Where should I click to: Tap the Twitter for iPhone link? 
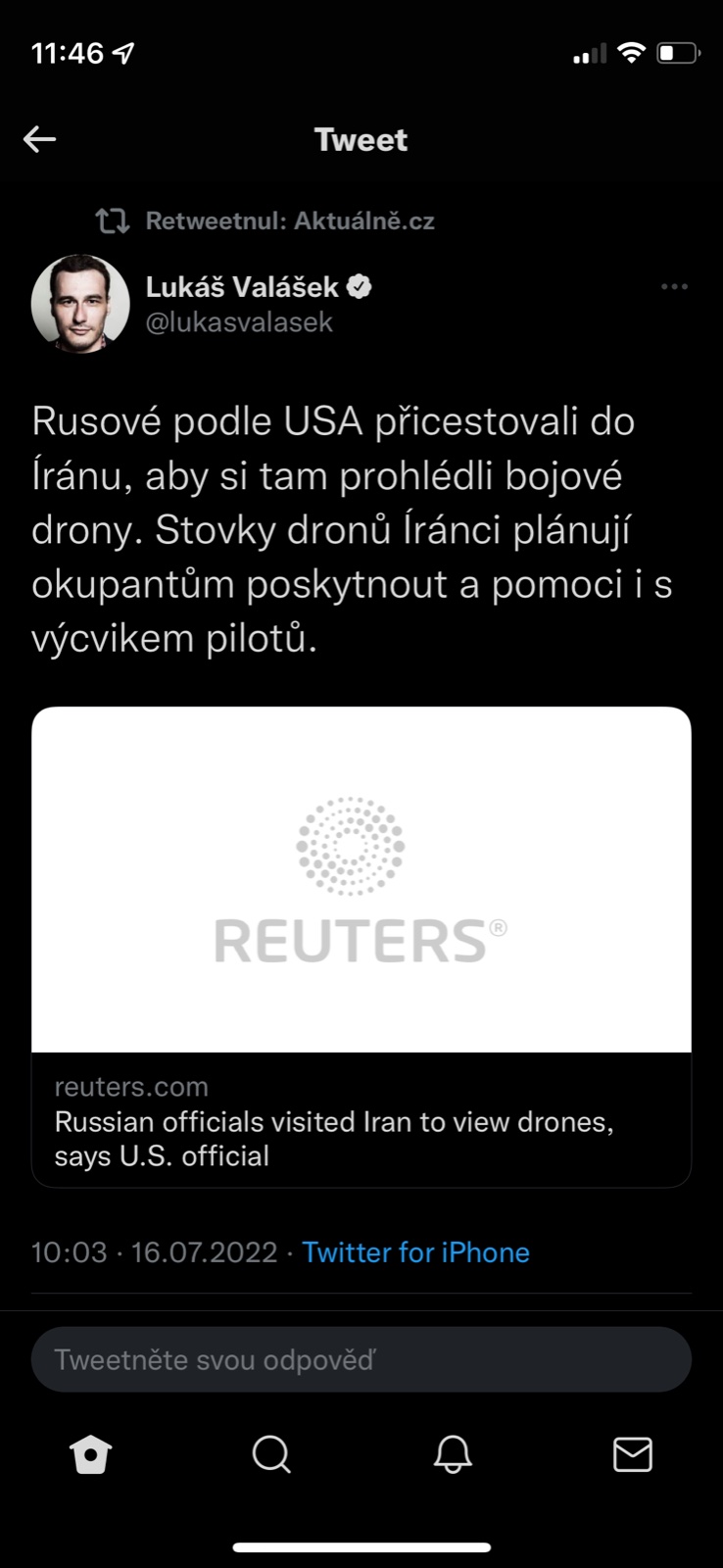coord(415,1252)
